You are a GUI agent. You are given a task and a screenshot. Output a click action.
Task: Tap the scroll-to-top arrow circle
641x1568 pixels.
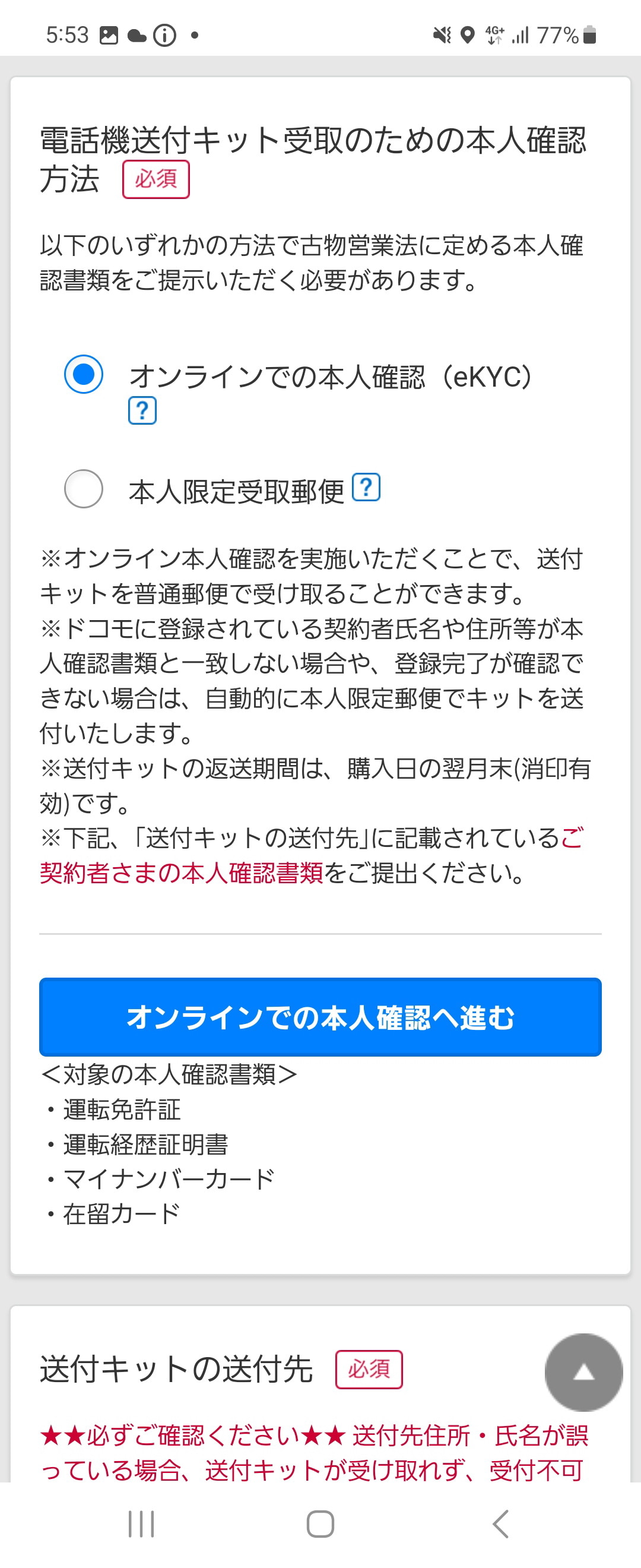(583, 1371)
